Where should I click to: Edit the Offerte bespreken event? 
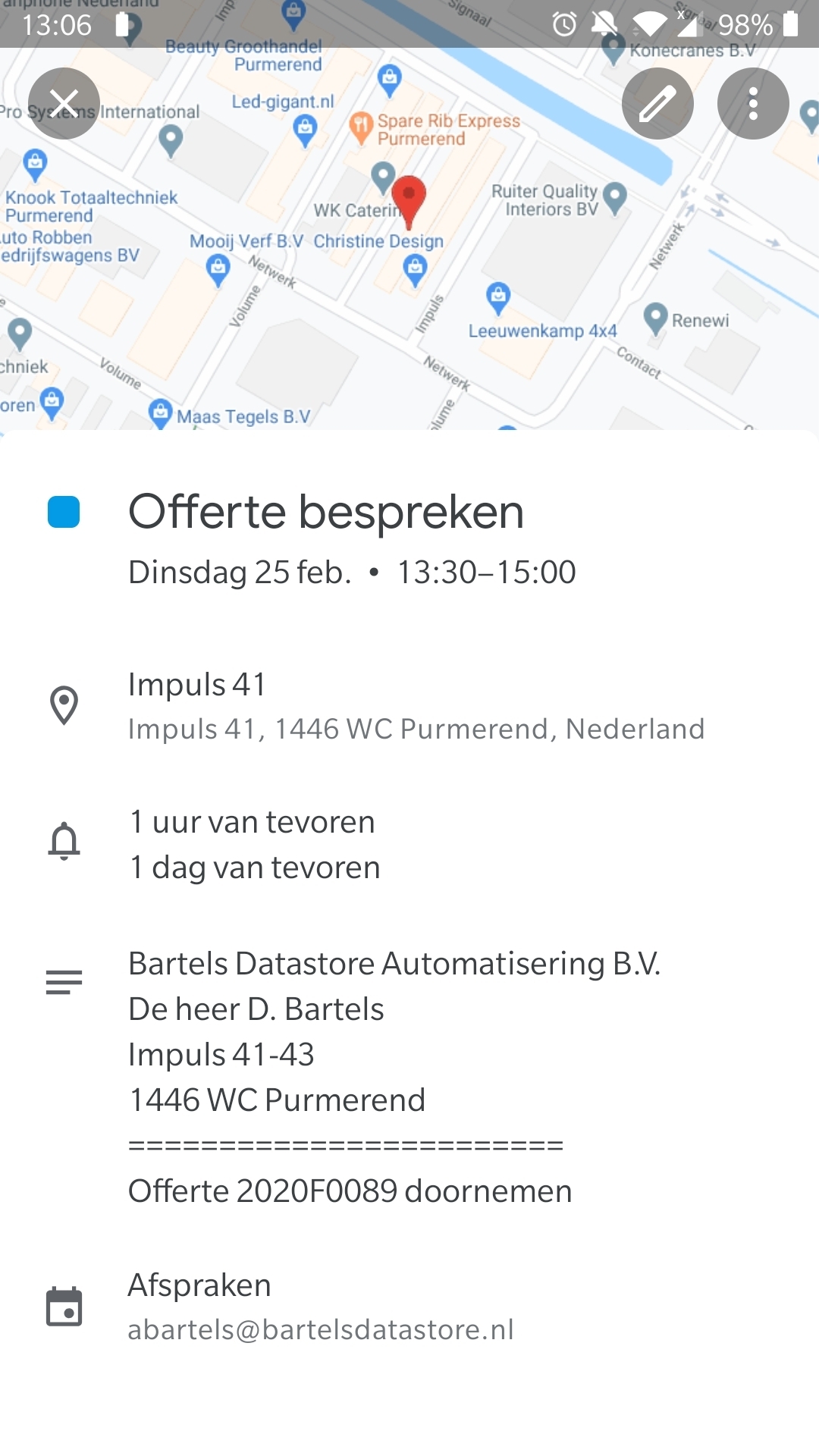point(657,103)
